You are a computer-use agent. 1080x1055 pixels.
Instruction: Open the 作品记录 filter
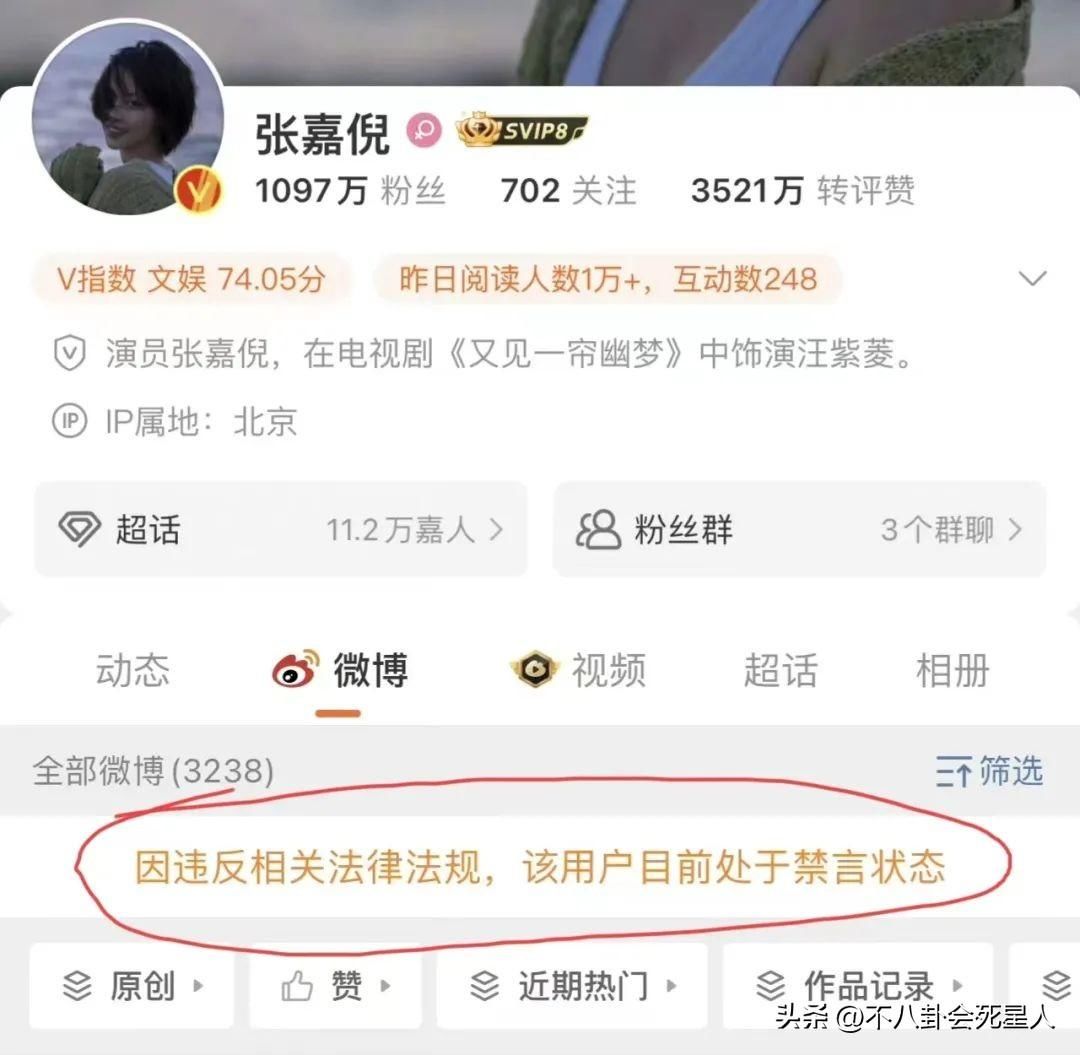coord(858,987)
